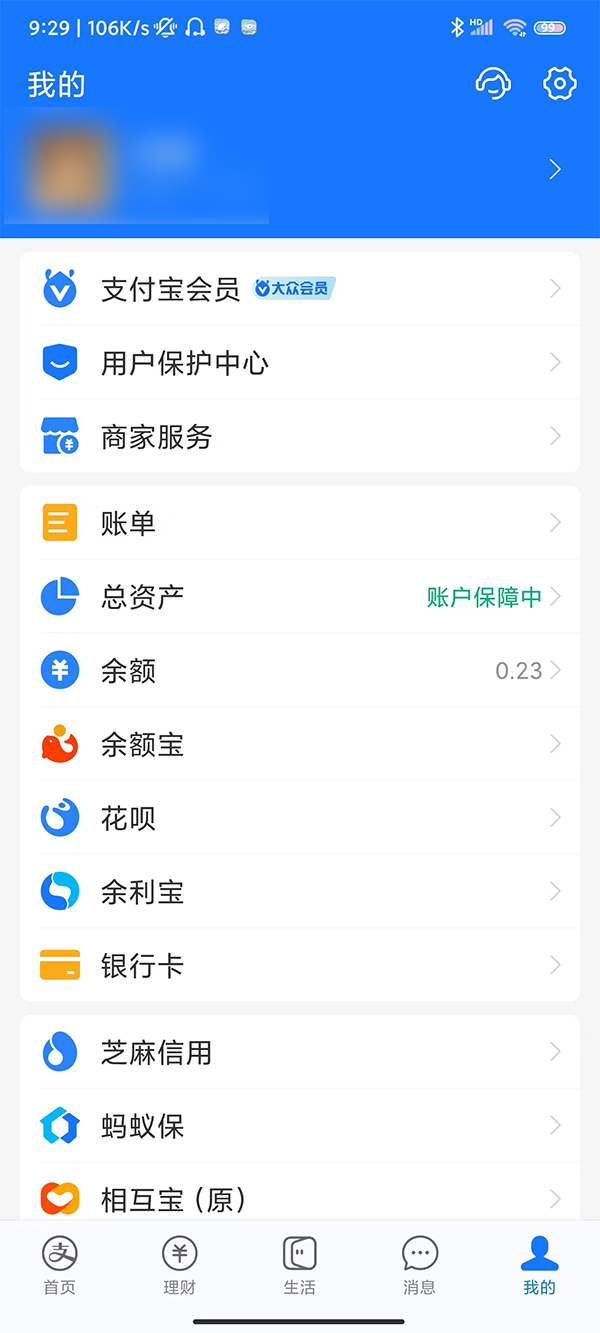600x1333 pixels.
Task: Open 花呗
Action: pyautogui.click(x=300, y=819)
